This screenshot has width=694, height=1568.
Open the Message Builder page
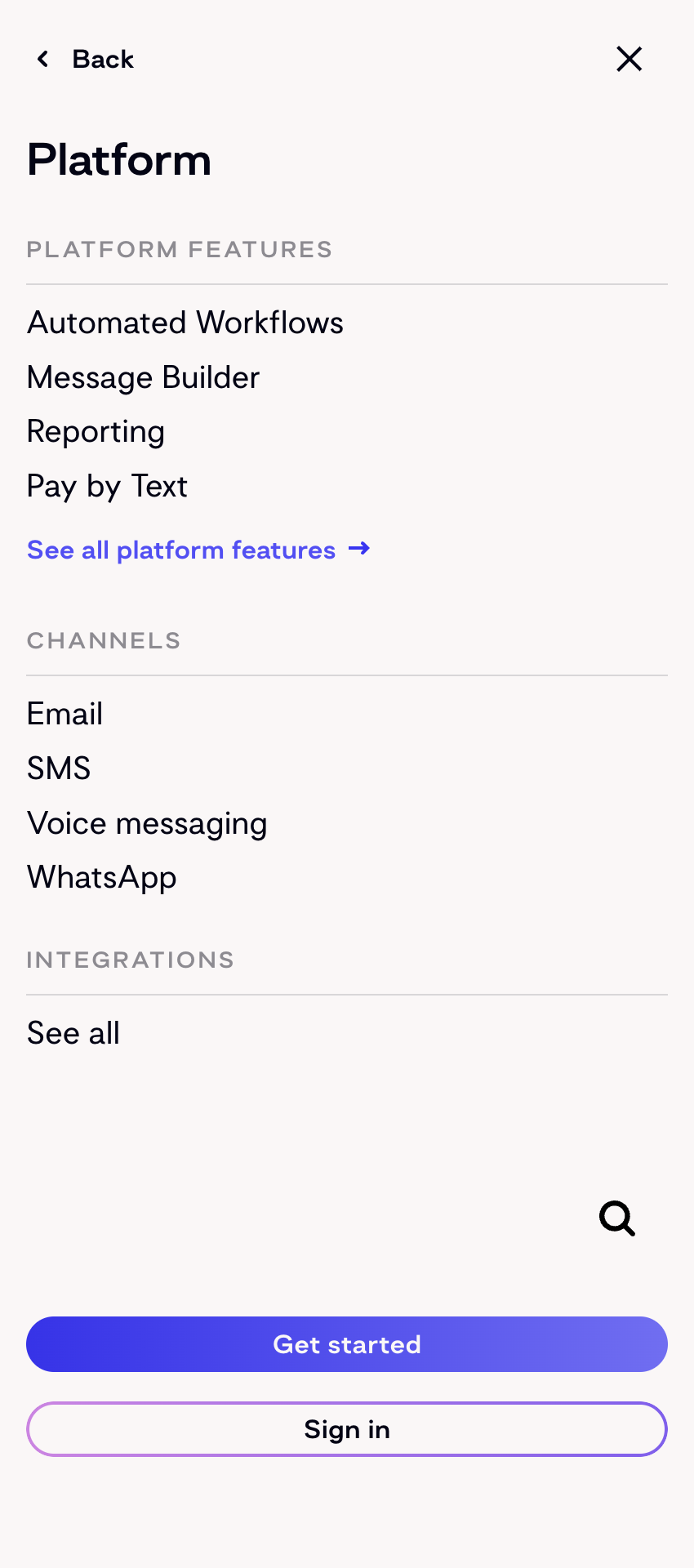tap(143, 377)
